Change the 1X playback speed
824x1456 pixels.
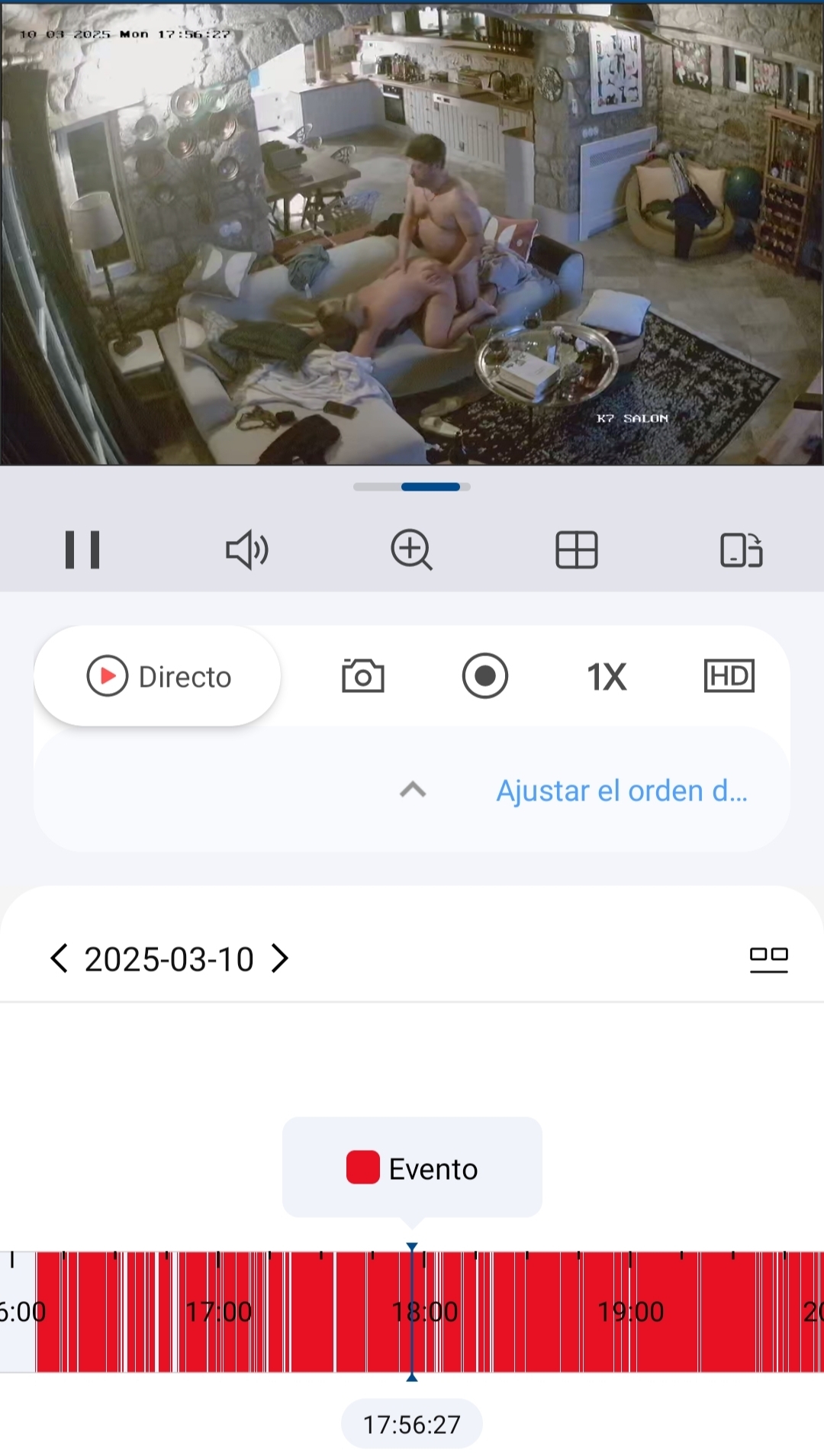[x=607, y=676]
